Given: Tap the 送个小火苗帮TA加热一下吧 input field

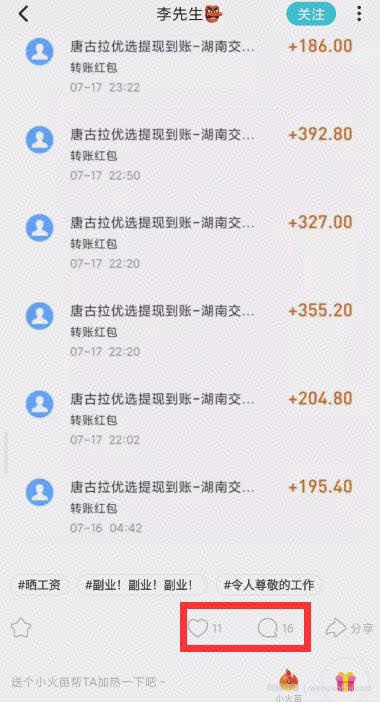Looking at the screenshot, I should [x=90, y=682].
